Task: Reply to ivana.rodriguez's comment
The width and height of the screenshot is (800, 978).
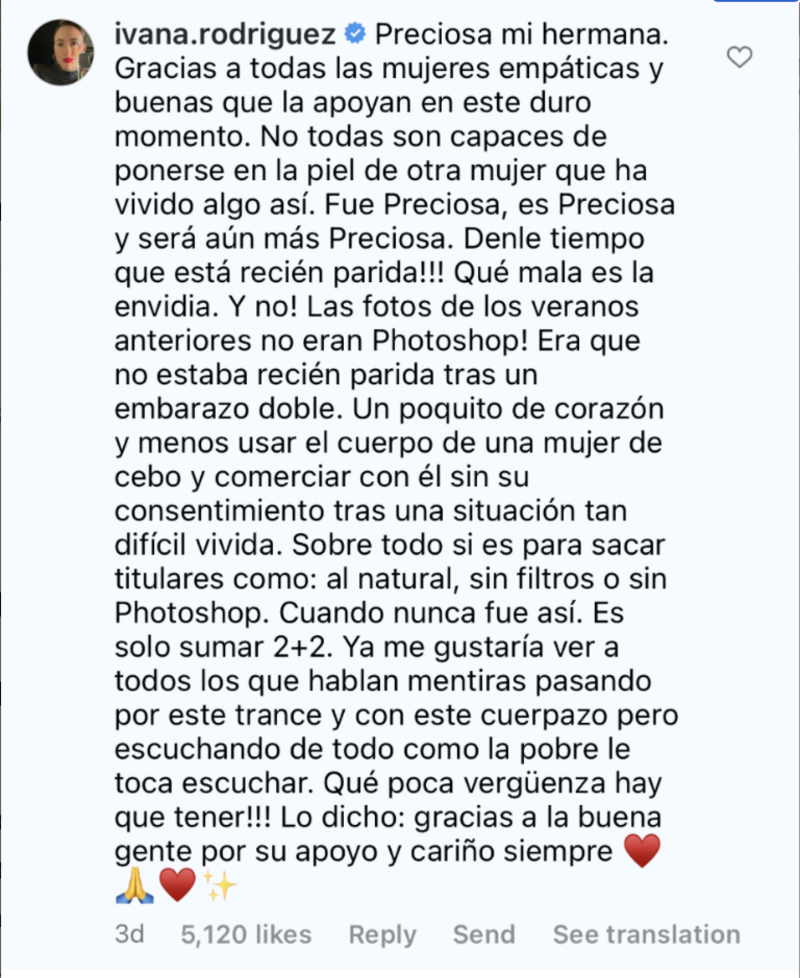Action: pos(382,935)
